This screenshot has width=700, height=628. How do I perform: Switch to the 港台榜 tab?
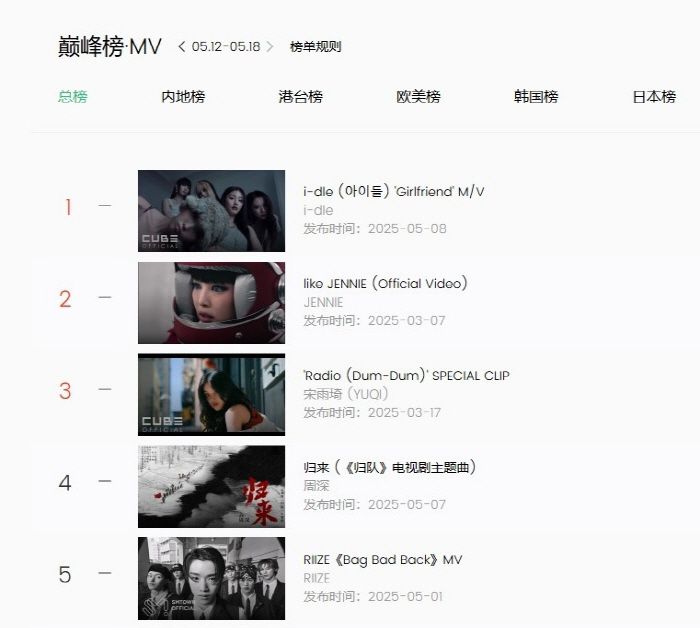pyautogui.click(x=300, y=97)
